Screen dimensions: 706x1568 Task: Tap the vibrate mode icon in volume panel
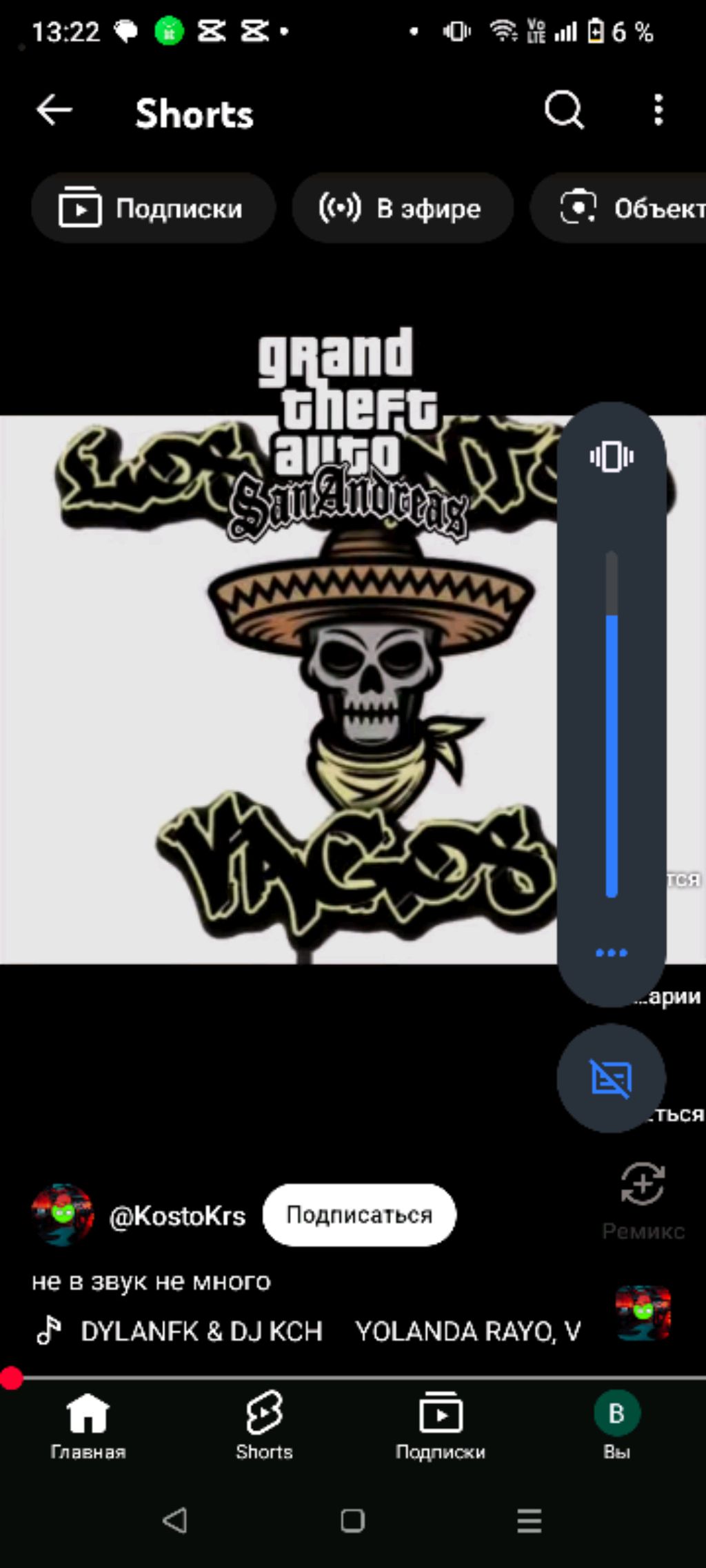pyautogui.click(x=612, y=456)
